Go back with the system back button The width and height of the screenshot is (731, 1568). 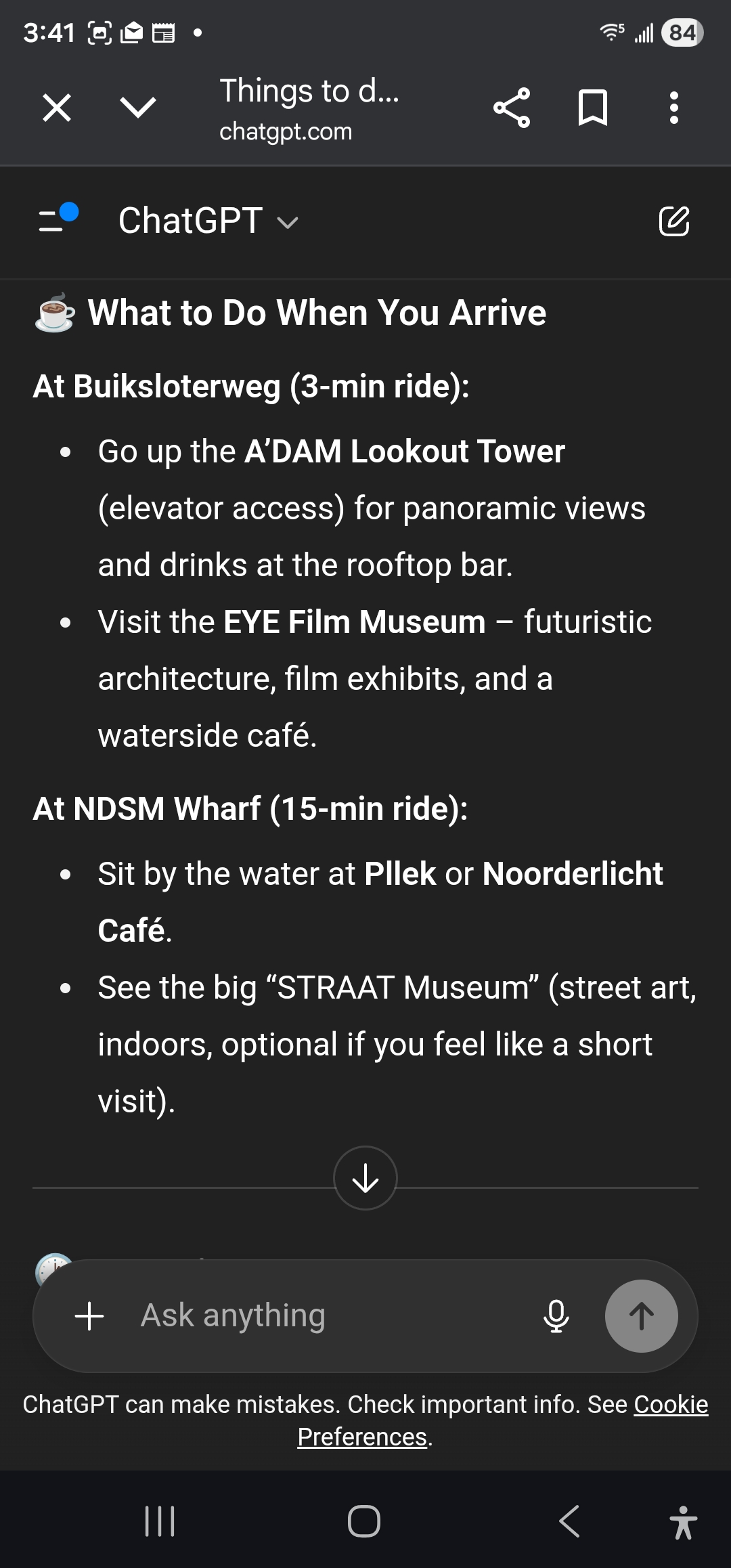[x=569, y=1521]
